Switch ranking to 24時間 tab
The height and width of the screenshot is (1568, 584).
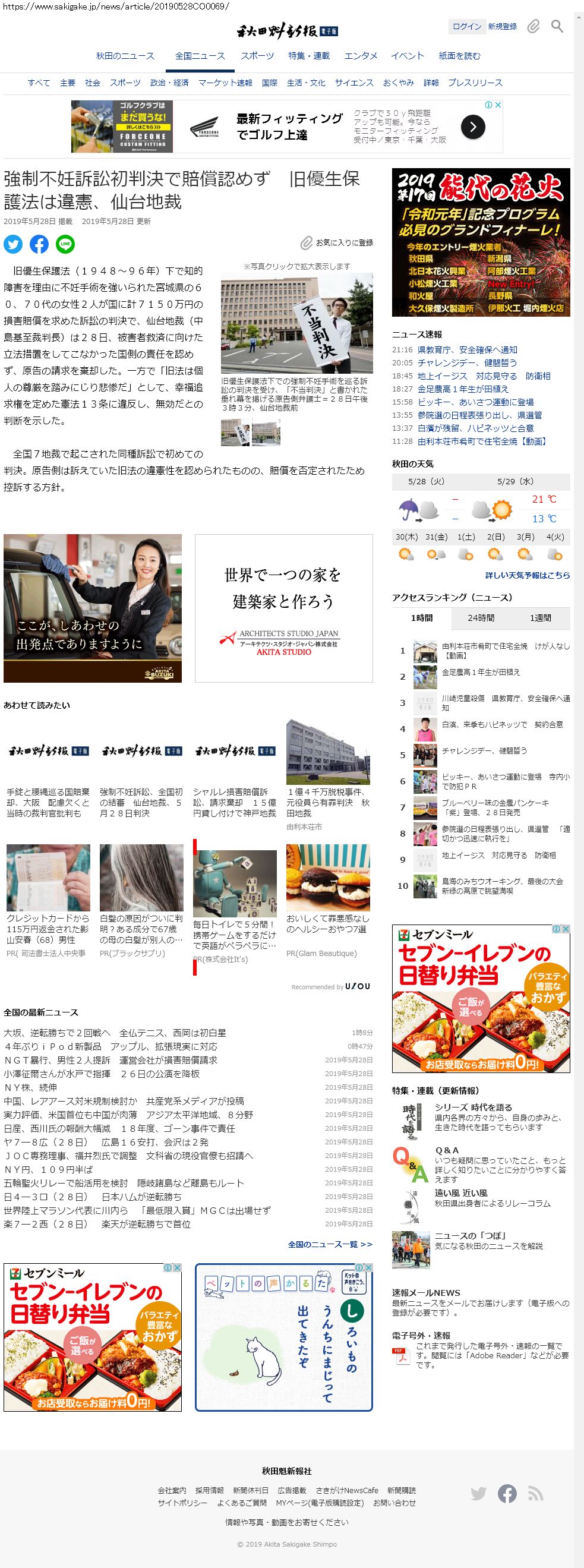(481, 618)
